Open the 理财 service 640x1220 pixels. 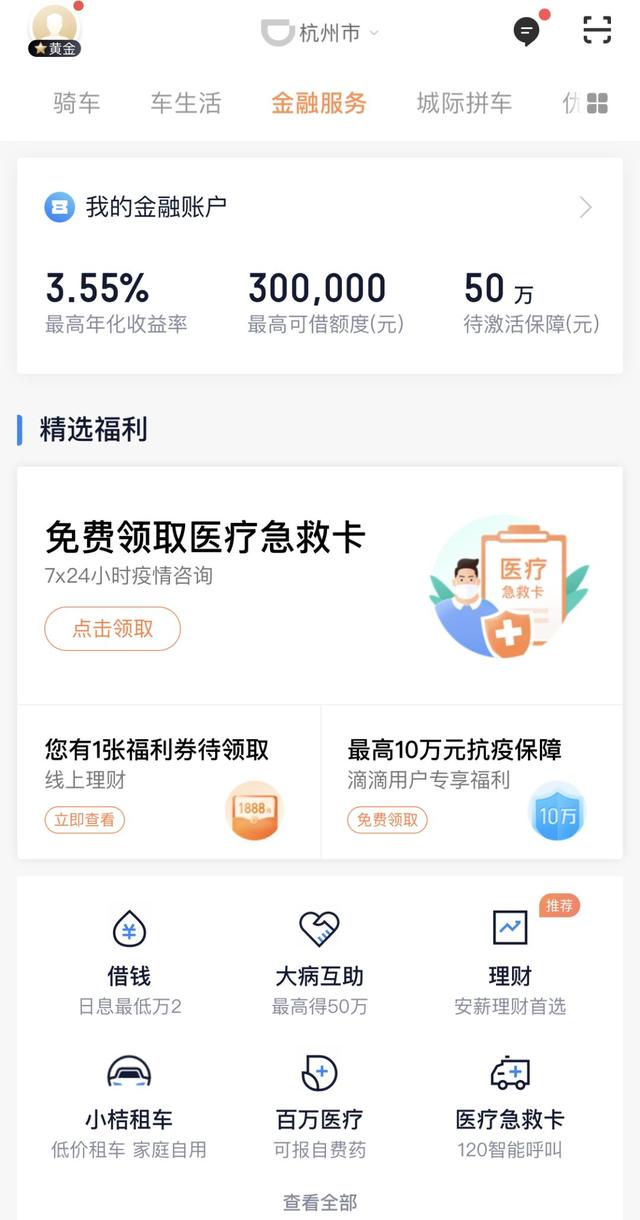click(x=510, y=960)
